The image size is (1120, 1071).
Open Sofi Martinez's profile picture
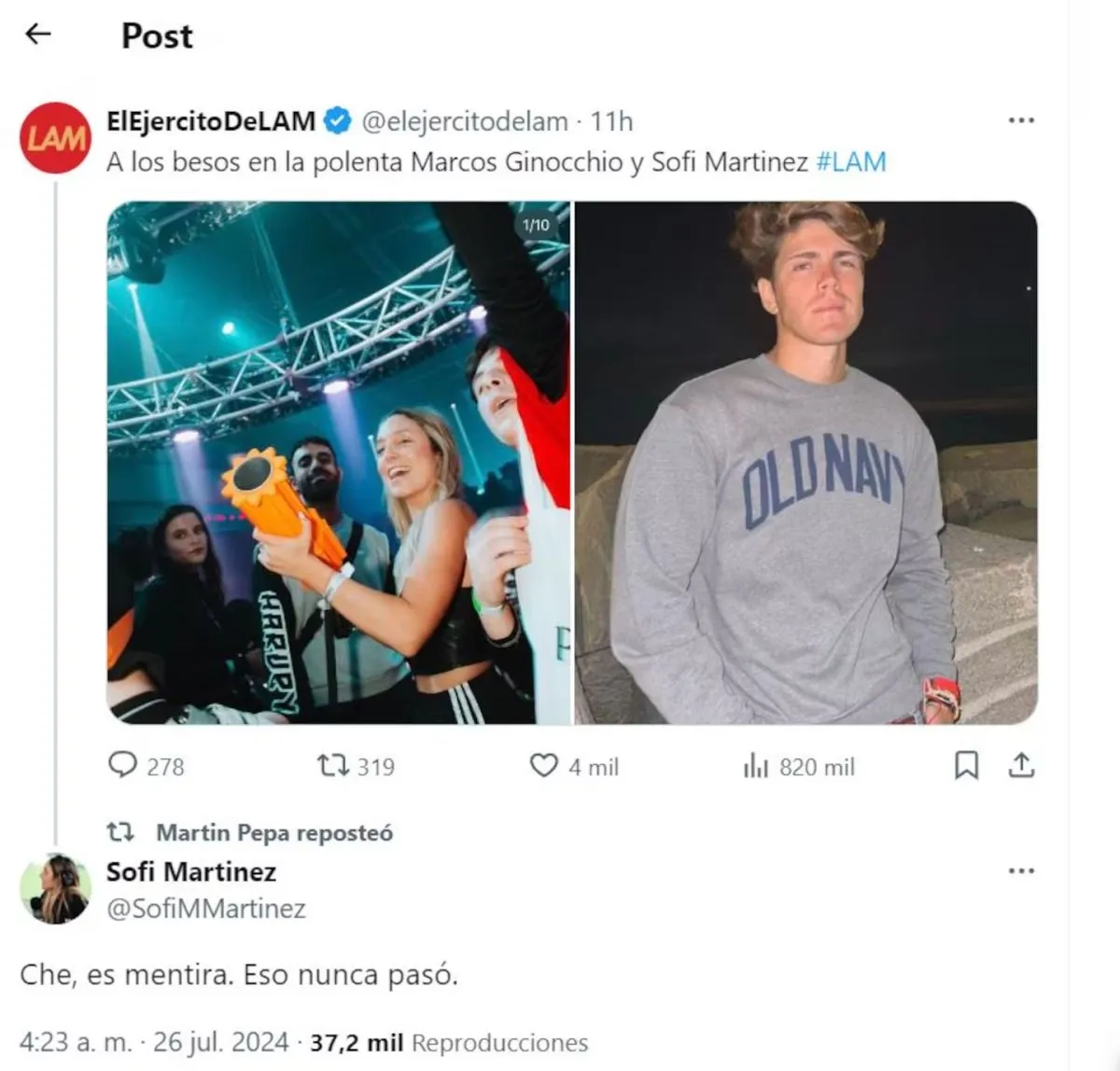coord(55,889)
